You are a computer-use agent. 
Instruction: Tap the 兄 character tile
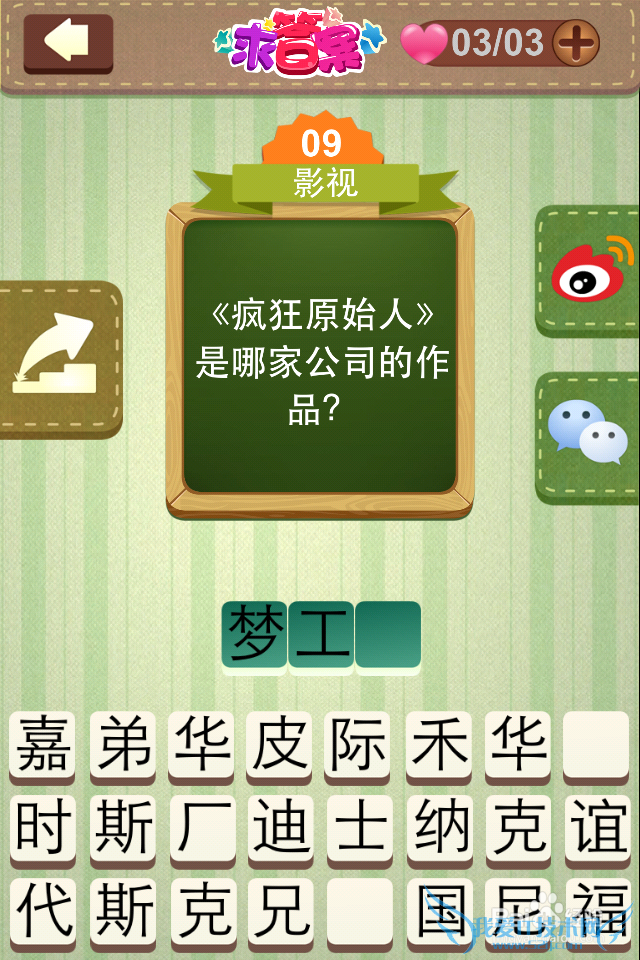click(x=281, y=910)
